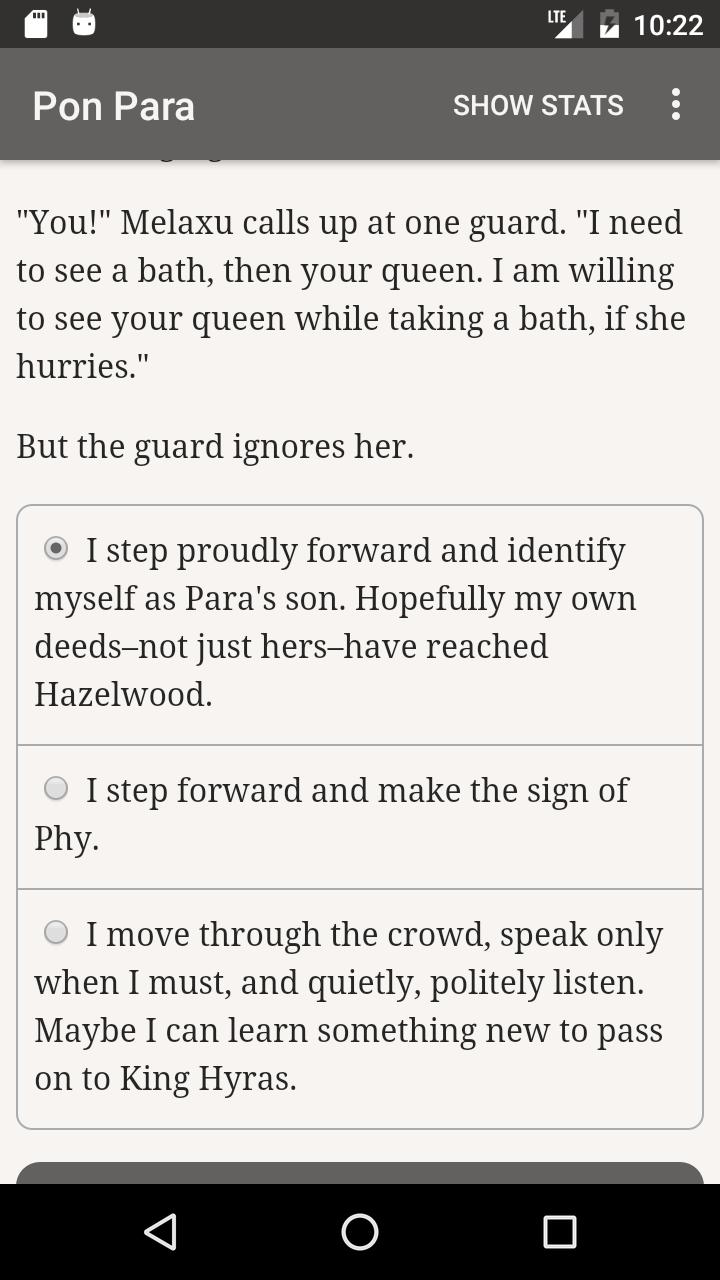The width and height of the screenshot is (720, 1280).
Task: Choose the option to make the sign of Phy
Action: [57, 789]
